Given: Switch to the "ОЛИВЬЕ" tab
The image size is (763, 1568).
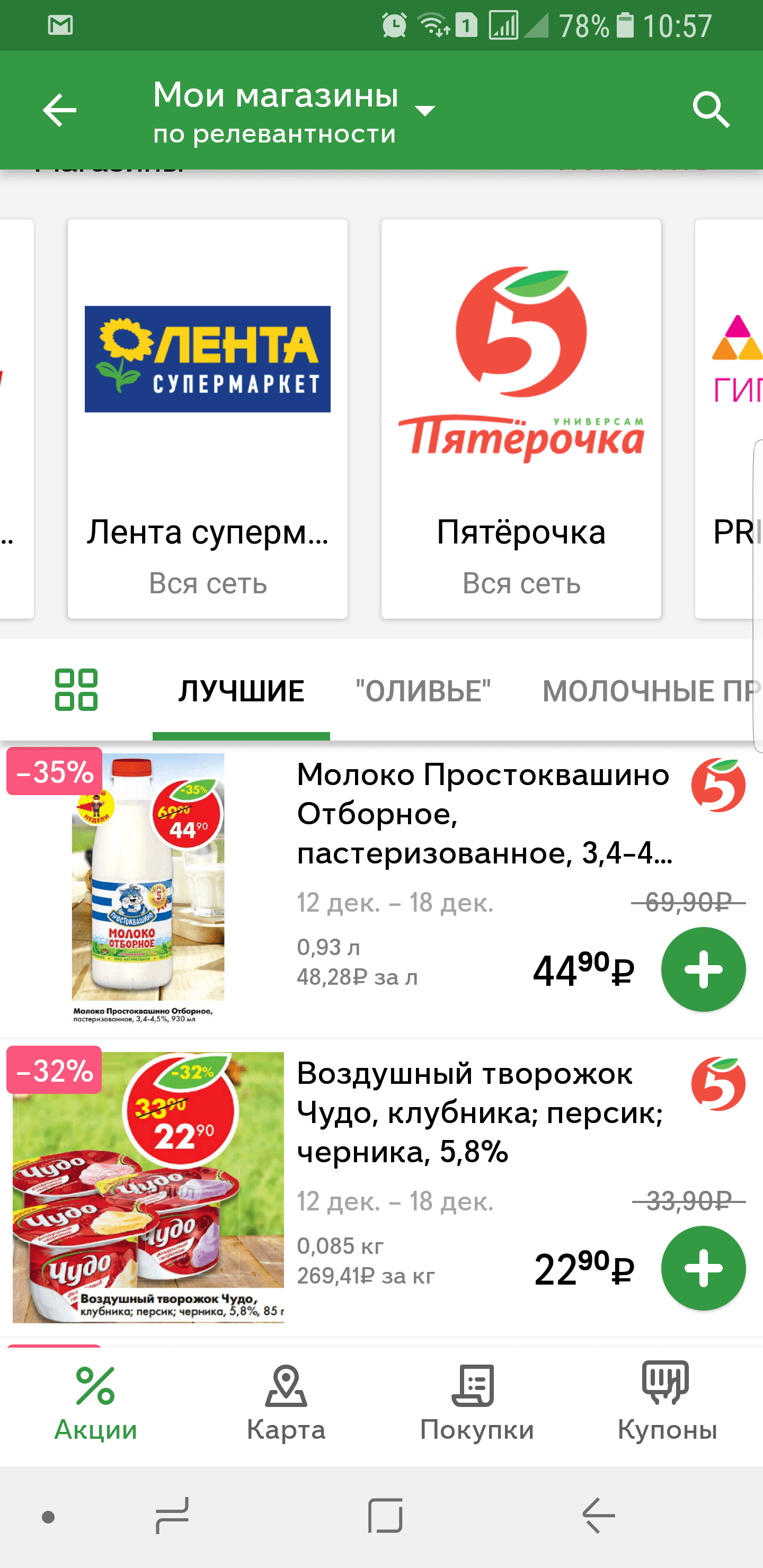Looking at the screenshot, I should [x=423, y=691].
